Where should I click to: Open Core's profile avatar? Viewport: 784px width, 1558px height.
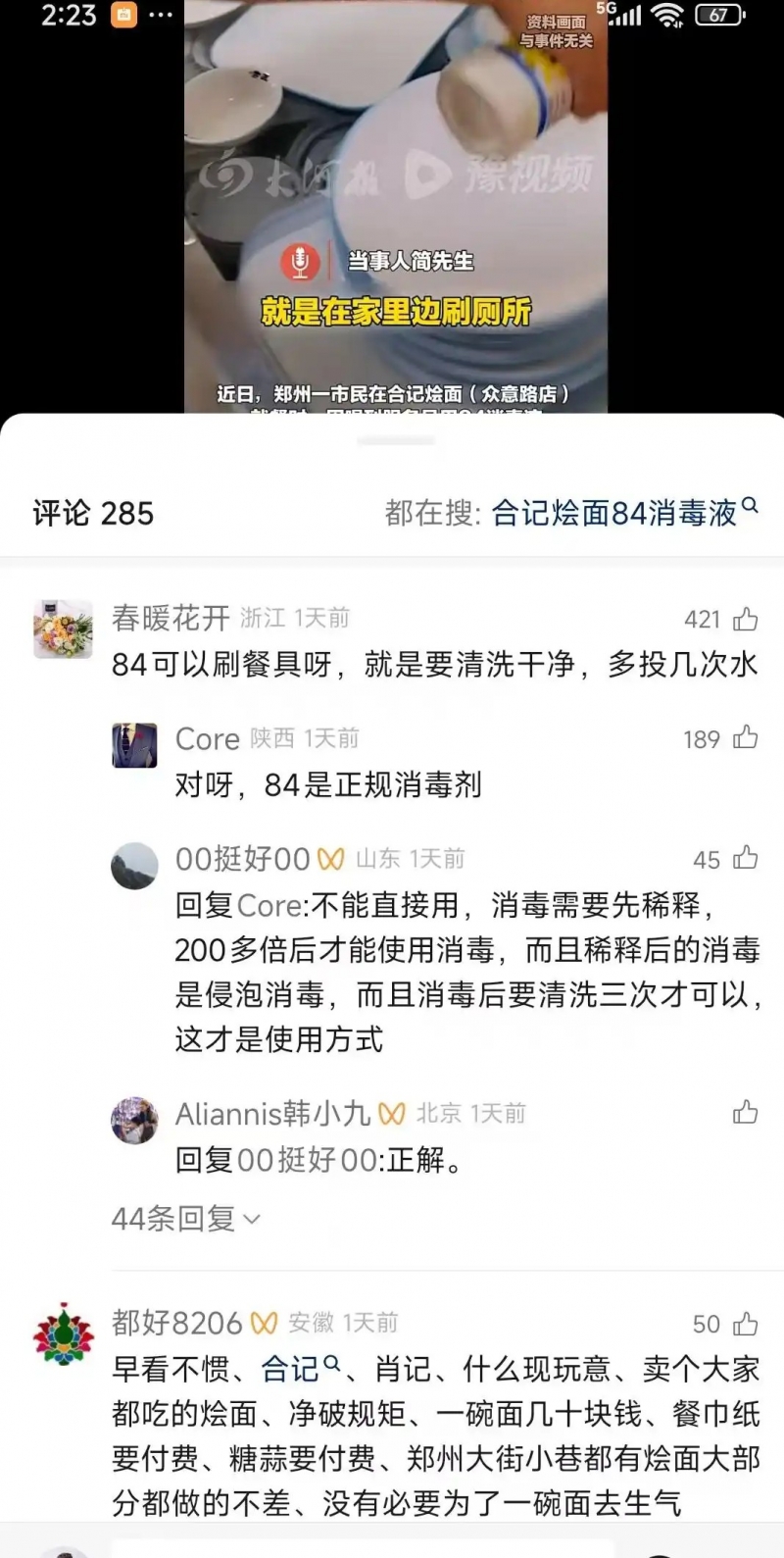pyautogui.click(x=135, y=745)
